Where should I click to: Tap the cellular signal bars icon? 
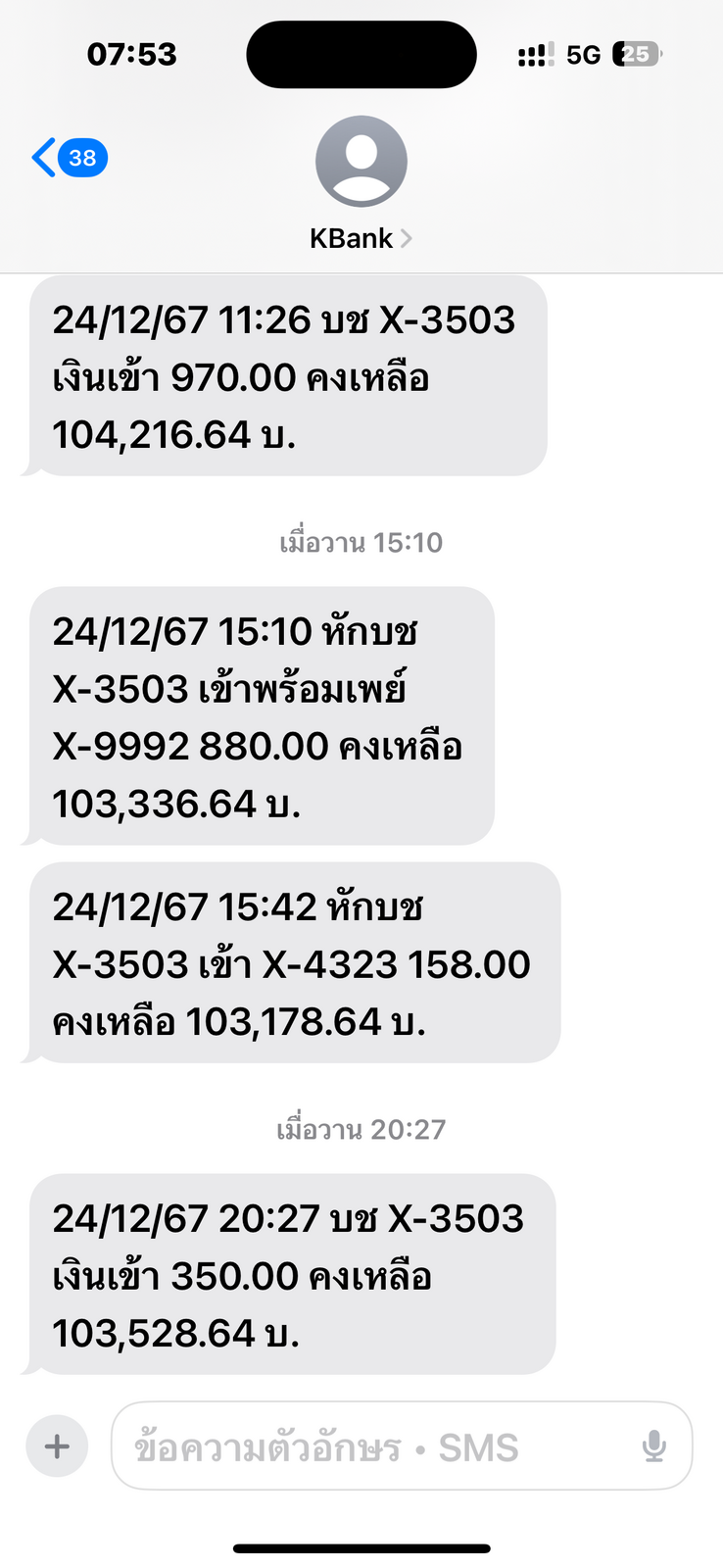coord(534,54)
